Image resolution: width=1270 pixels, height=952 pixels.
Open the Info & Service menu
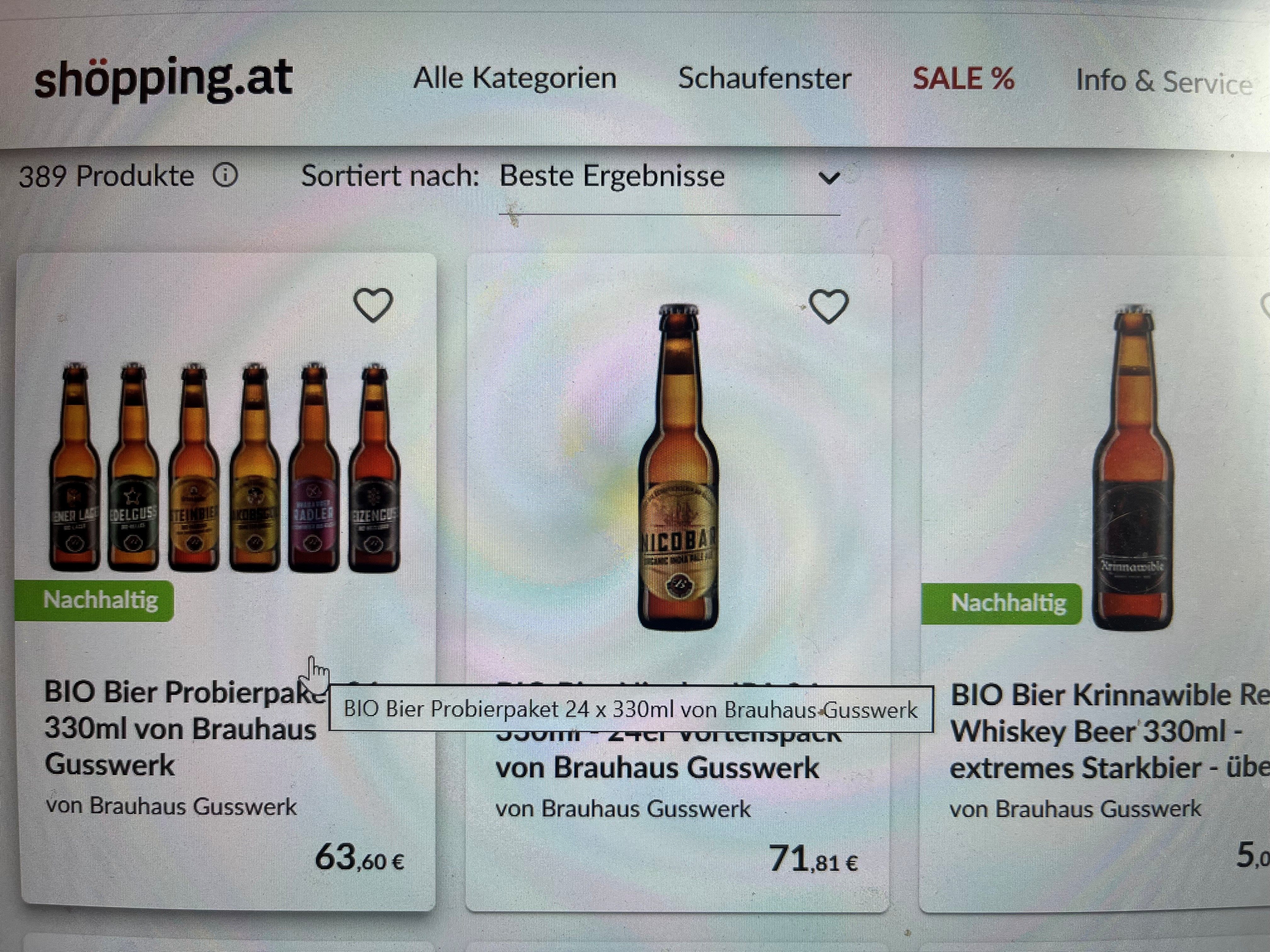pyautogui.click(x=1163, y=82)
